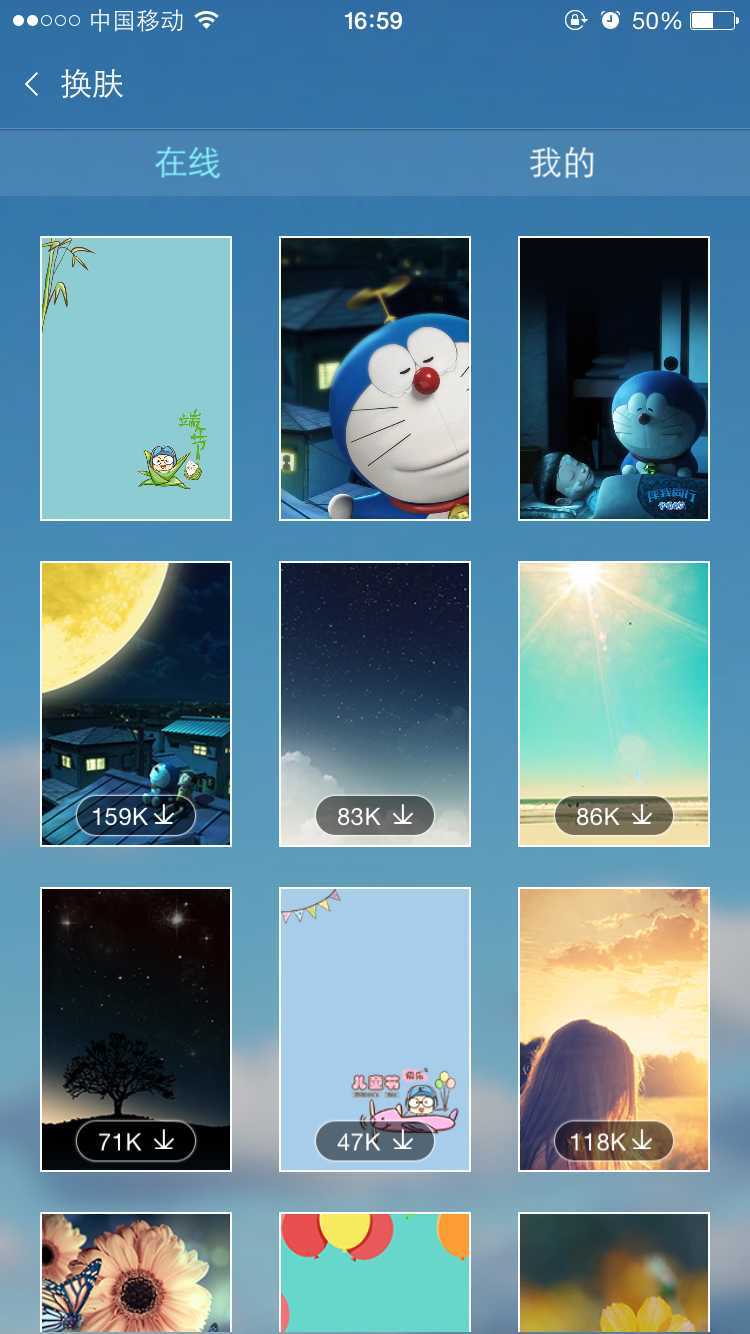
Task: Switch to the 在线 tab
Action: point(187,163)
